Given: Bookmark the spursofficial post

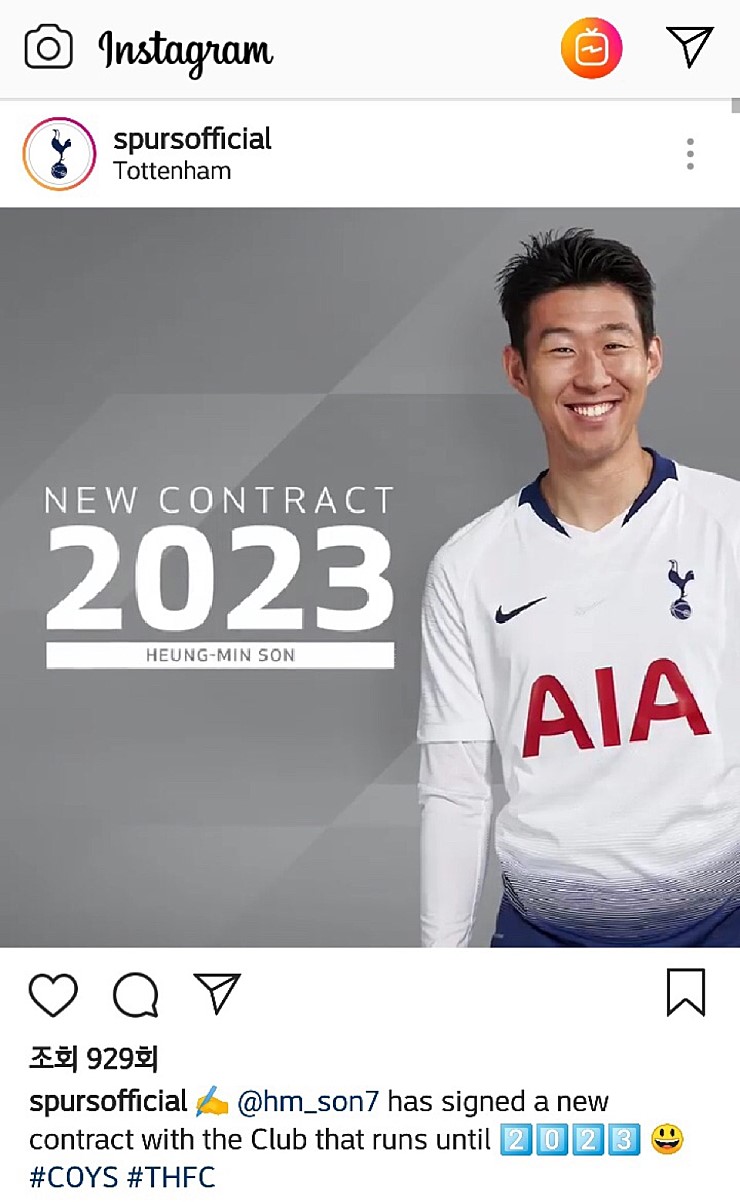Looking at the screenshot, I should coord(686,993).
